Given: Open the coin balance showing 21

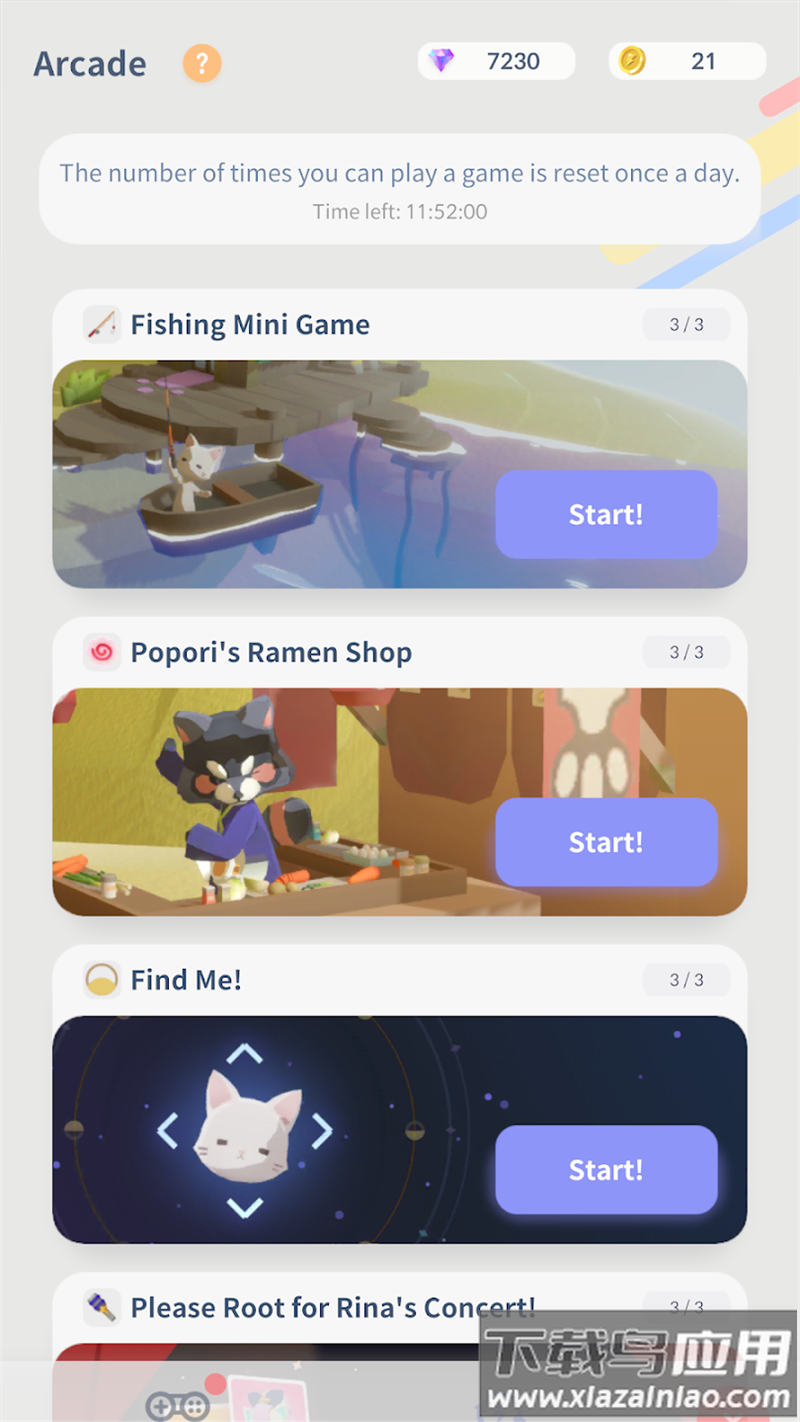Looking at the screenshot, I should point(687,61).
